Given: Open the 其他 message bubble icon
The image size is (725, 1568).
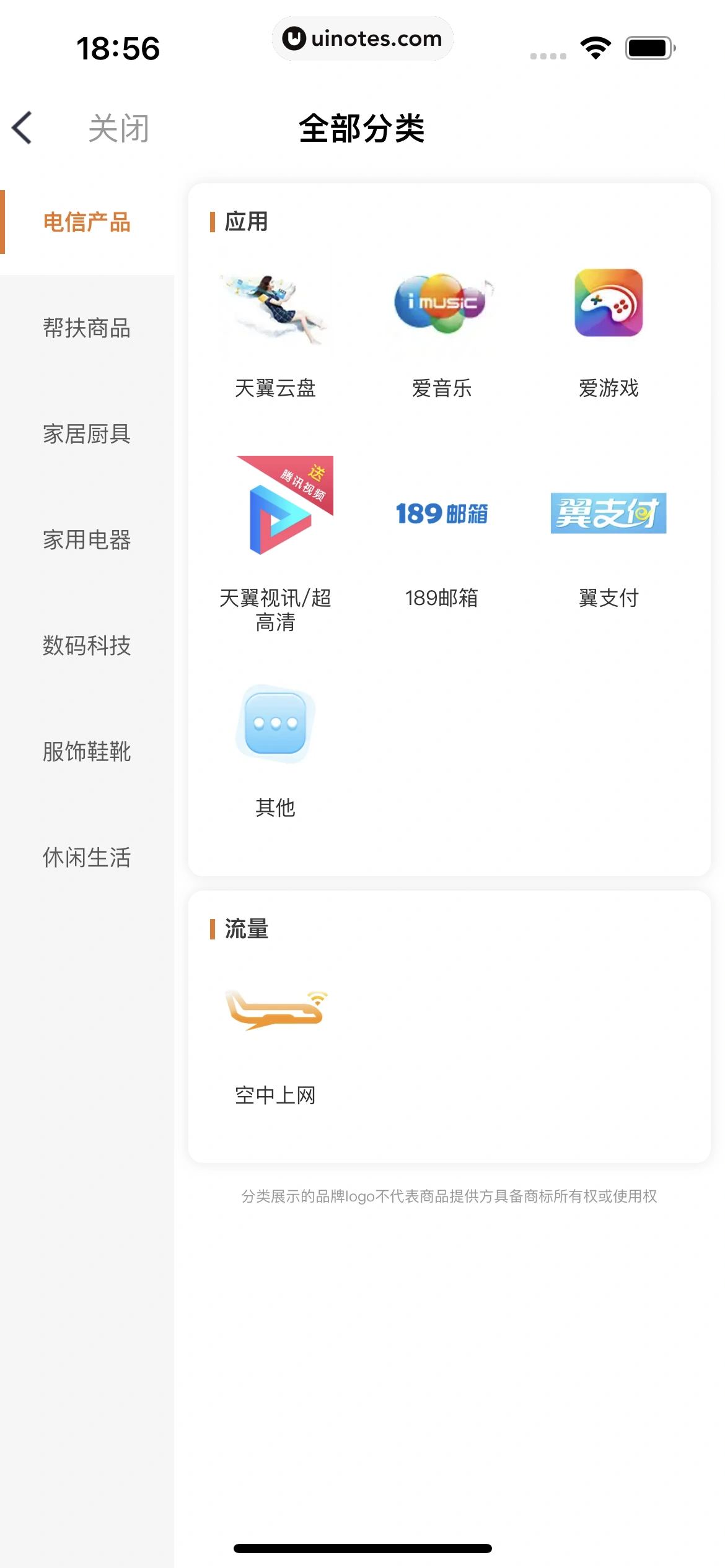Looking at the screenshot, I should (x=275, y=724).
